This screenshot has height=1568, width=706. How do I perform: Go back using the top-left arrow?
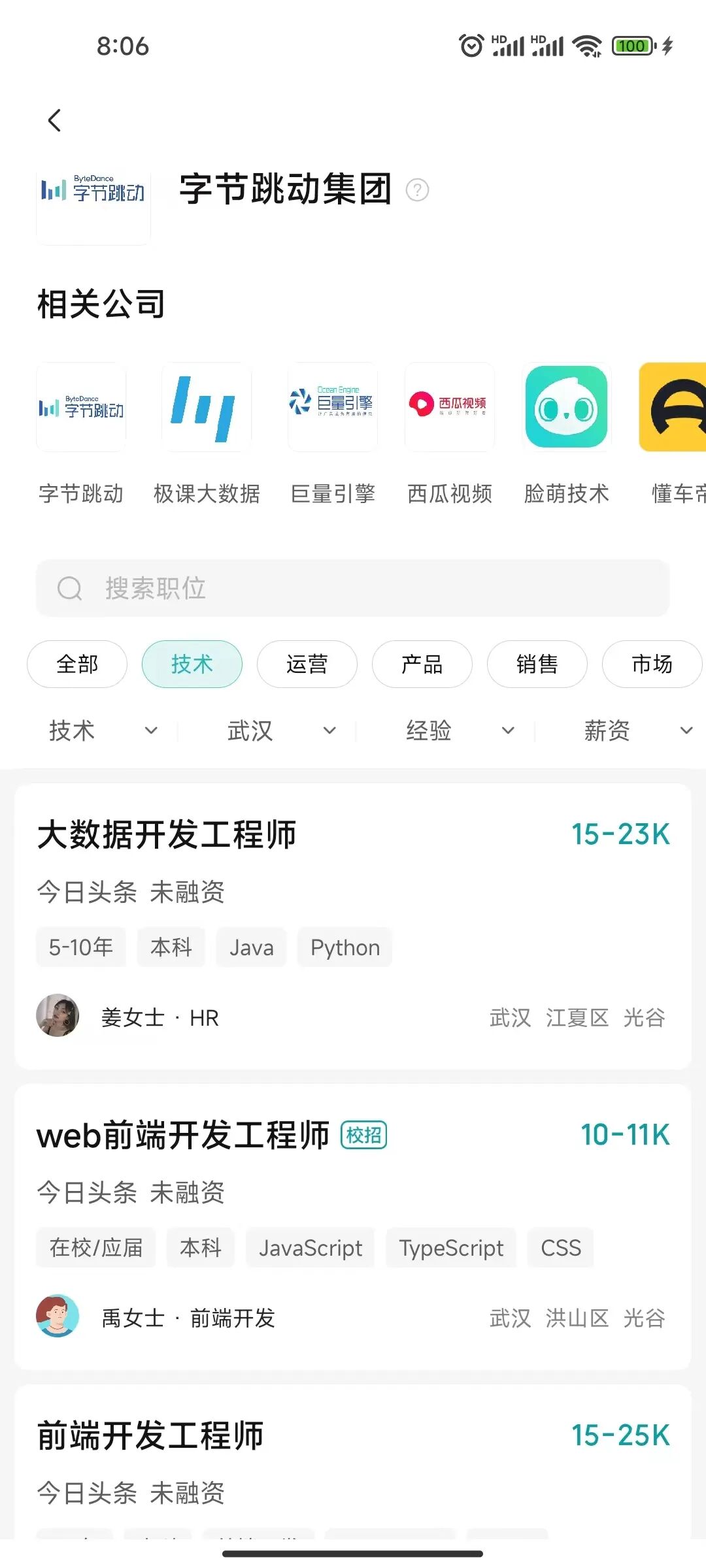[55, 120]
